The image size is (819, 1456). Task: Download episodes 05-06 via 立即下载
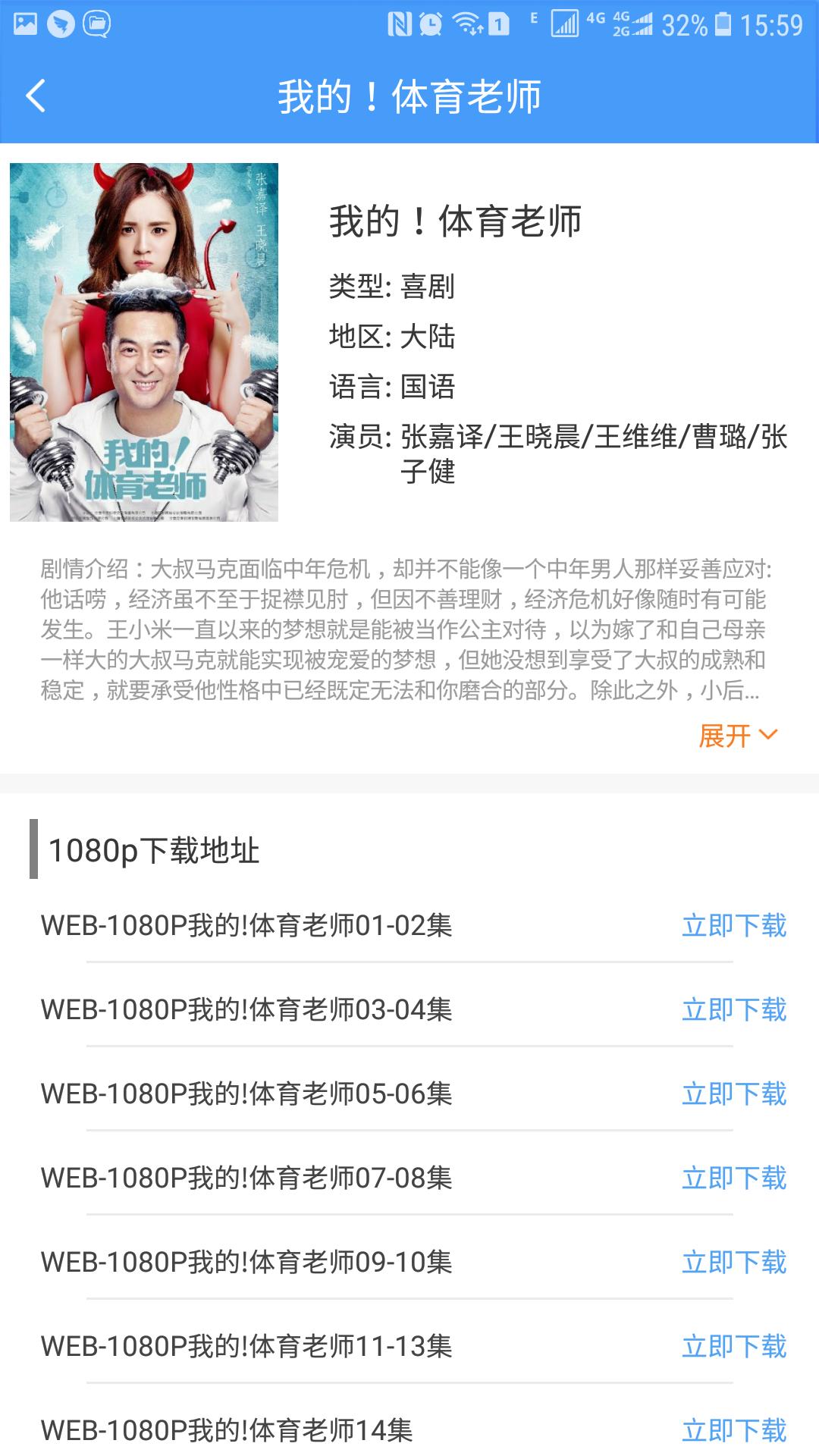734,1094
